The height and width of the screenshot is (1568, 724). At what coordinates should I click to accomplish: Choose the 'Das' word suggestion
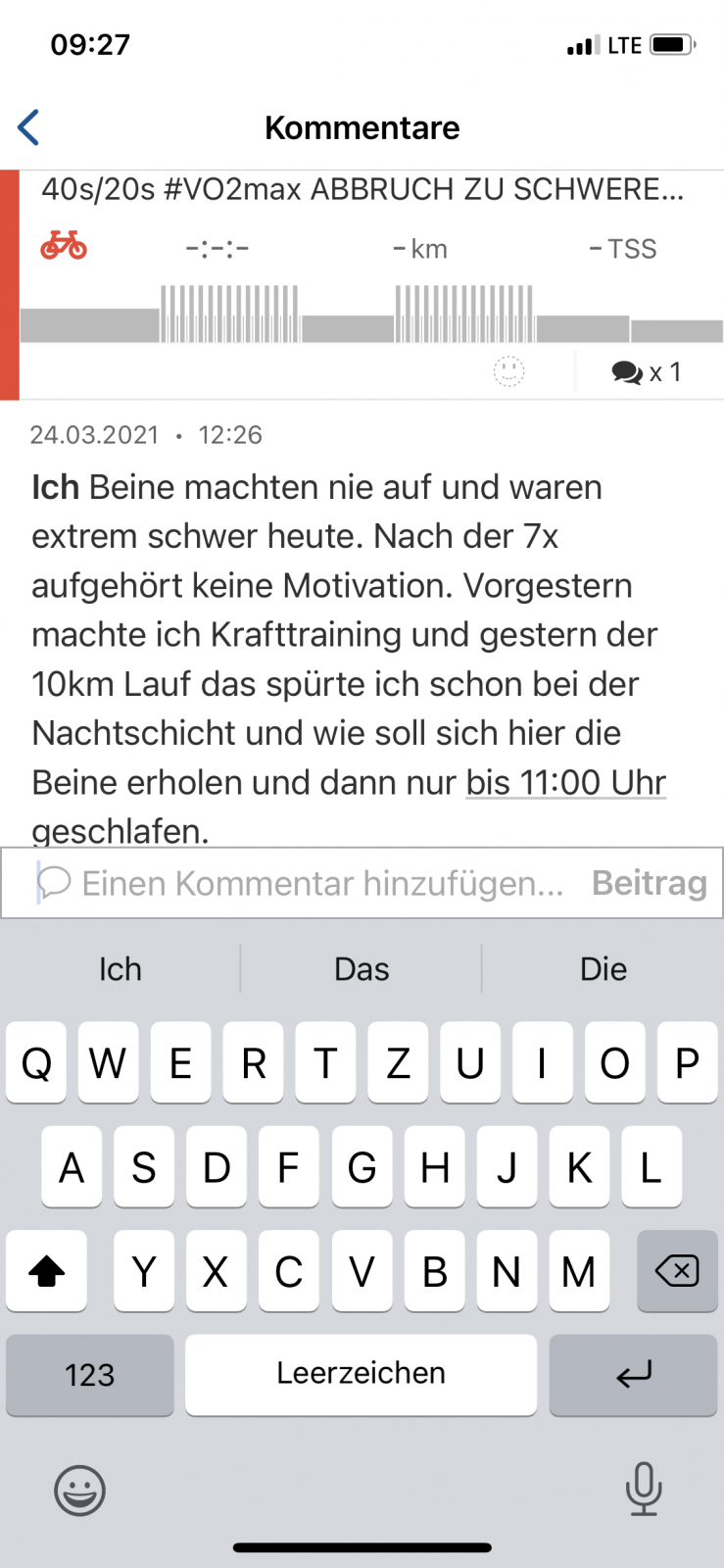[362, 969]
